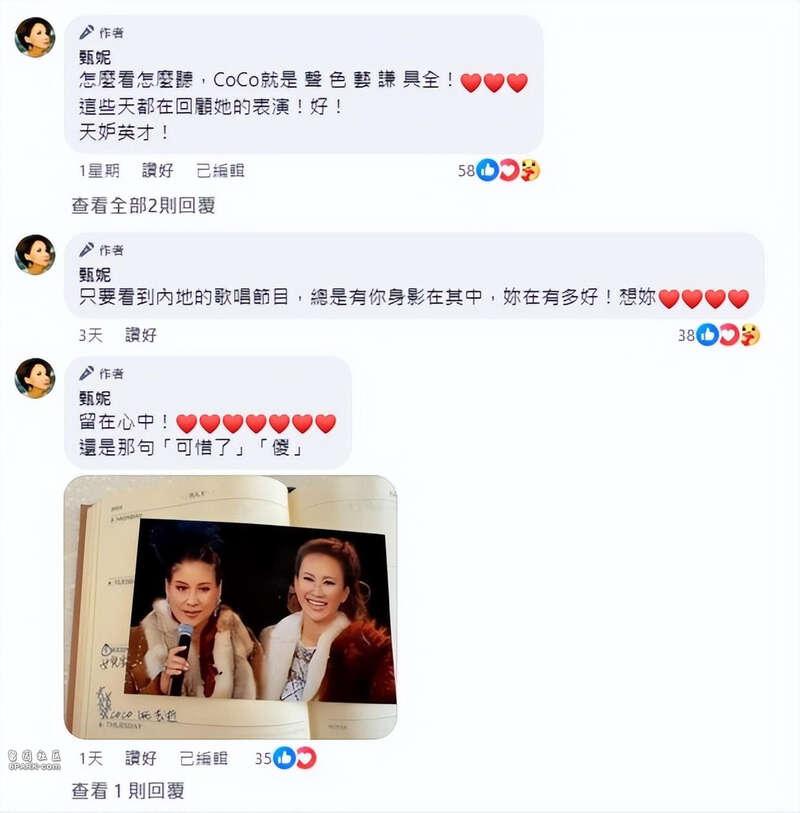The height and width of the screenshot is (813, 800).
Task: Open the 3天 timestamp of second comment
Action: pos(90,336)
